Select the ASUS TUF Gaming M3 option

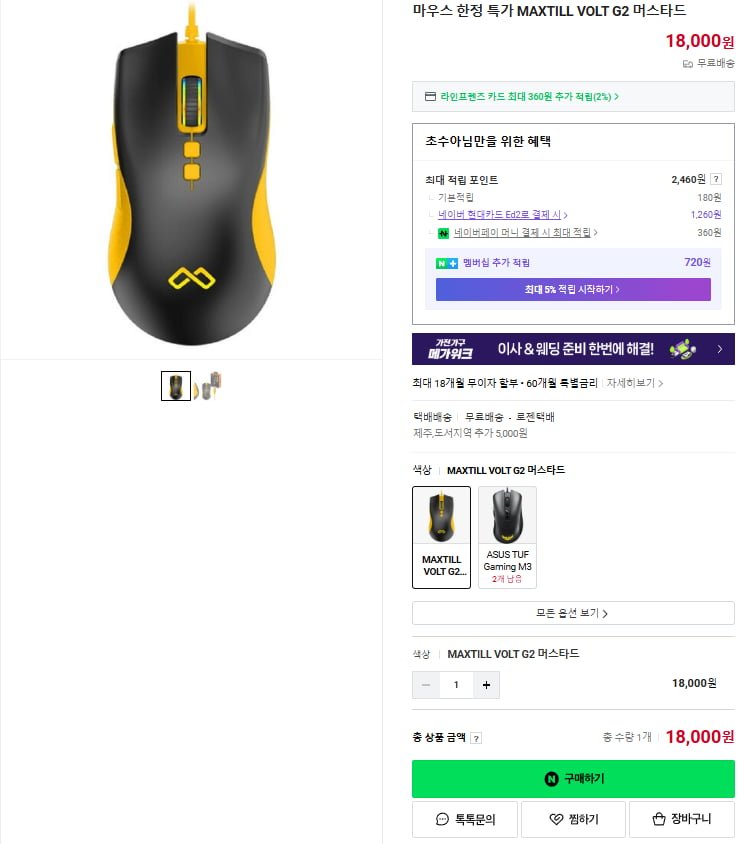click(x=507, y=537)
